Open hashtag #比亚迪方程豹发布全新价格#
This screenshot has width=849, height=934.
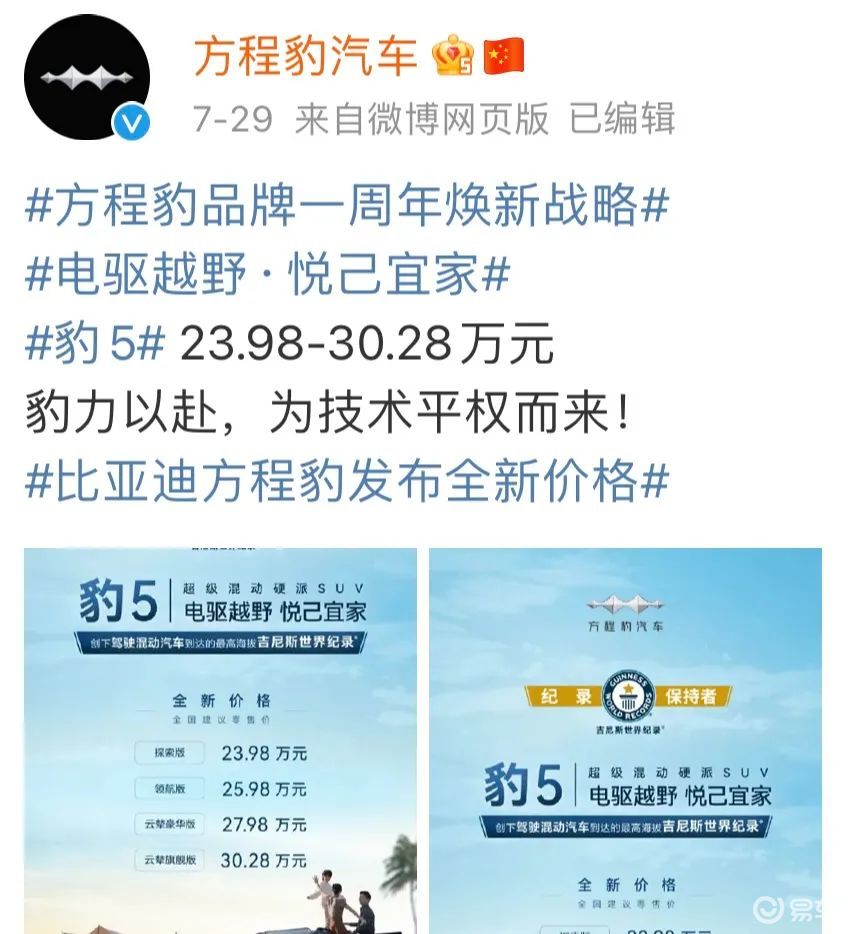click(346, 483)
